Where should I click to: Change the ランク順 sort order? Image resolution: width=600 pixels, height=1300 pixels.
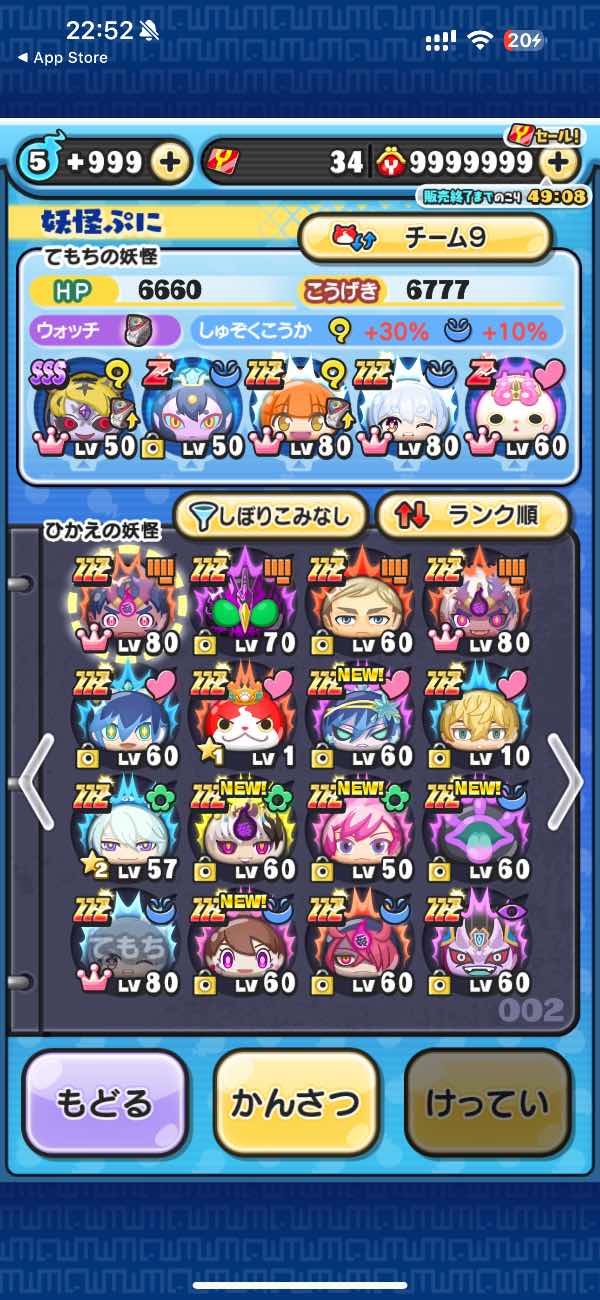[x=472, y=516]
